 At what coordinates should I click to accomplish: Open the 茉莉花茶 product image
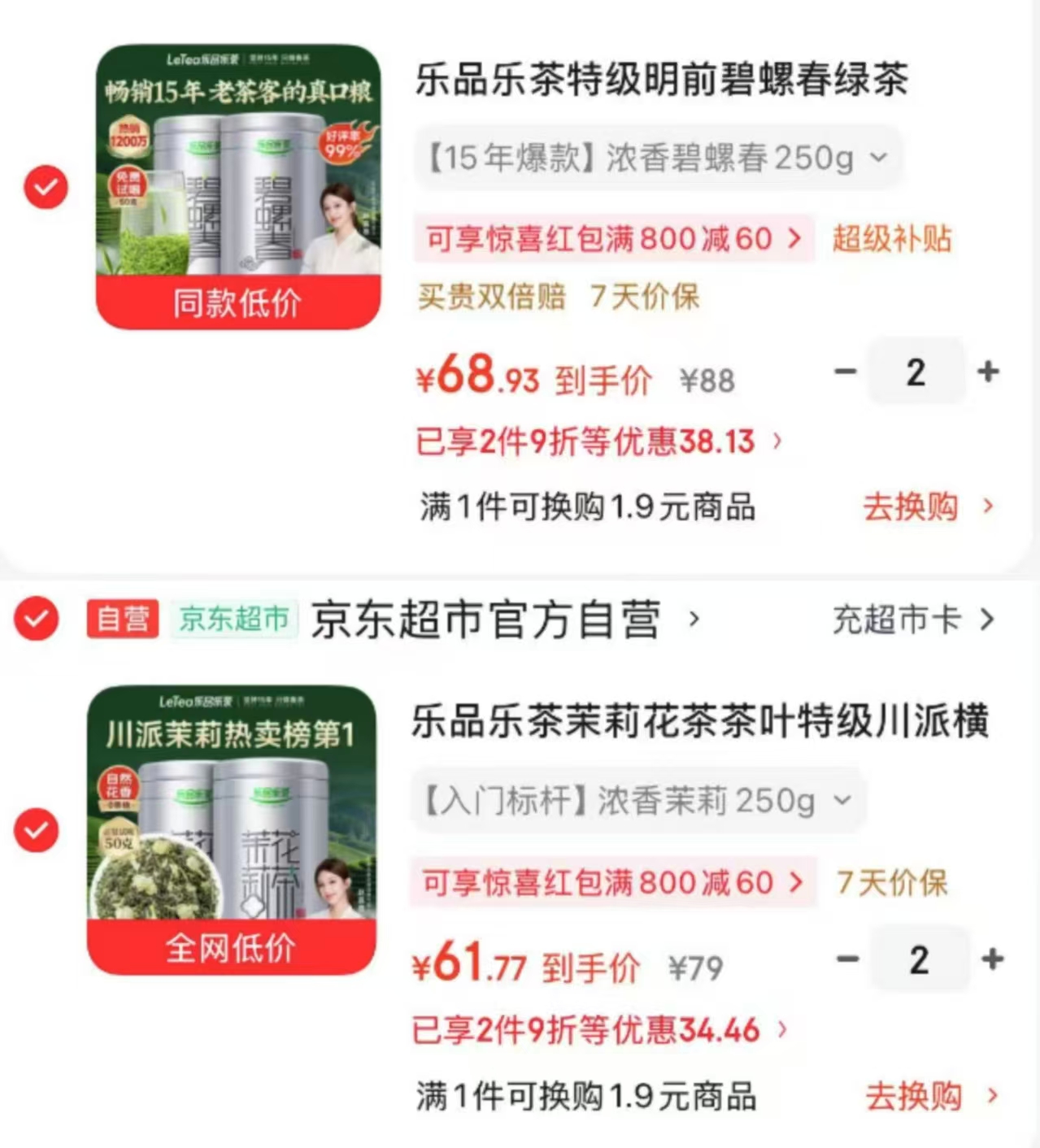tap(232, 830)
